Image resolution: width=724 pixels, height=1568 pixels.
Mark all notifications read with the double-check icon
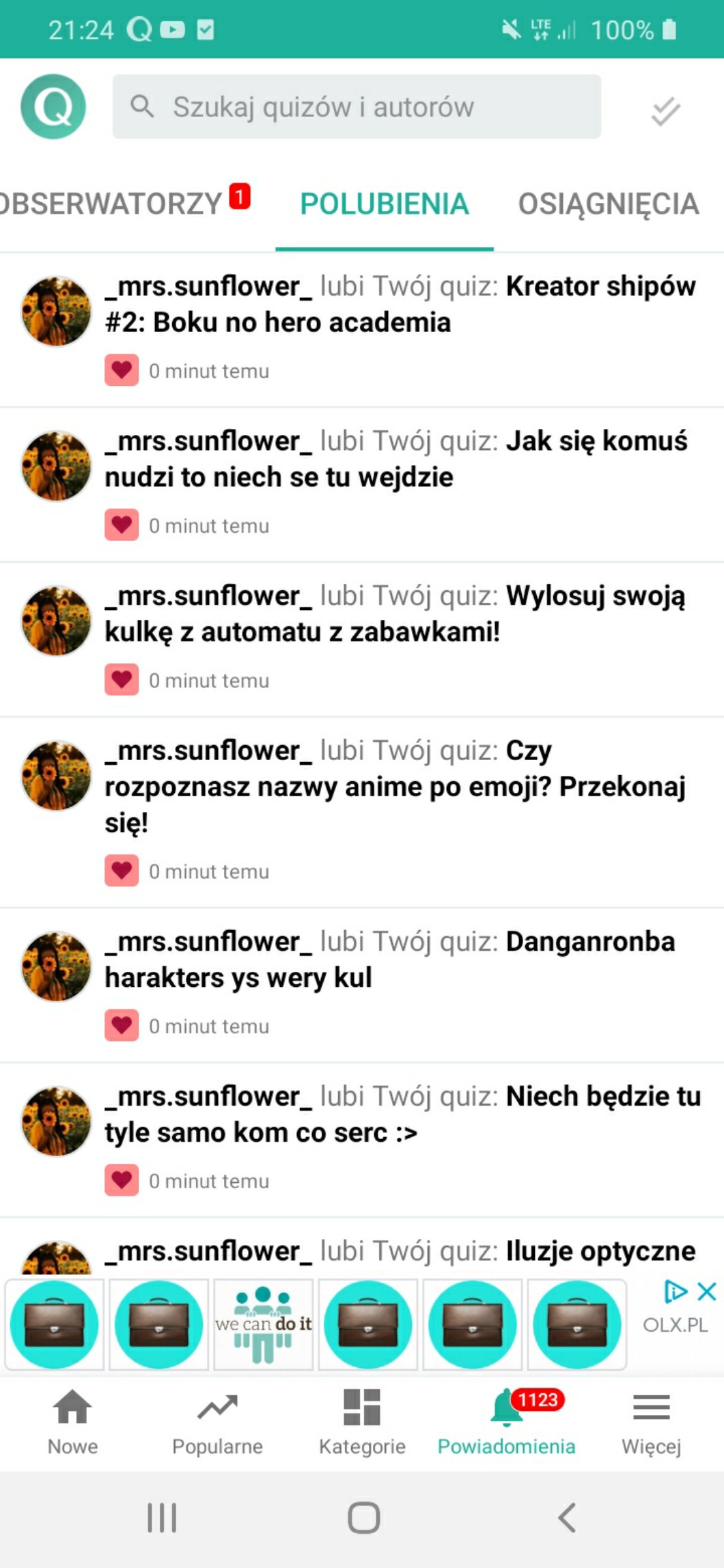click(x=665, y=111)
